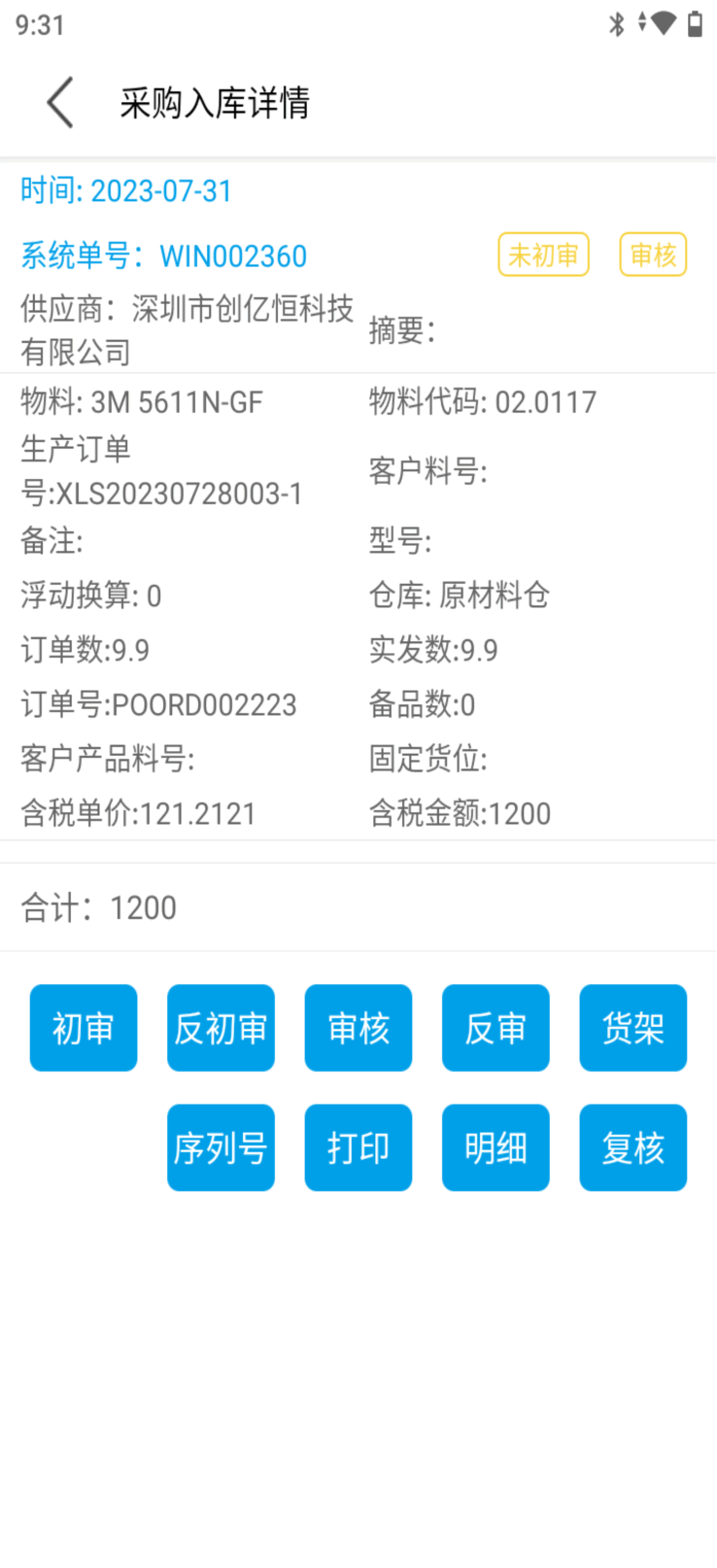Print this record with 打印
717x1568 pixels.
(358, 1147)
